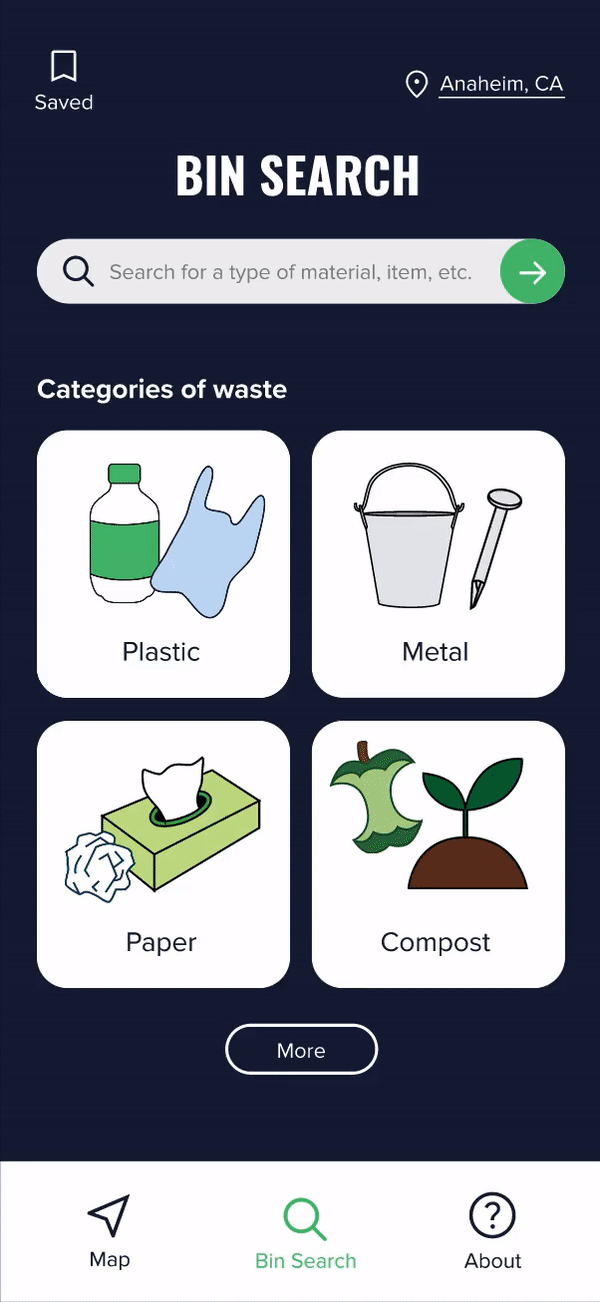Select the Paper category card
This screenshot has width=600, height=1302.
point(163,854)
